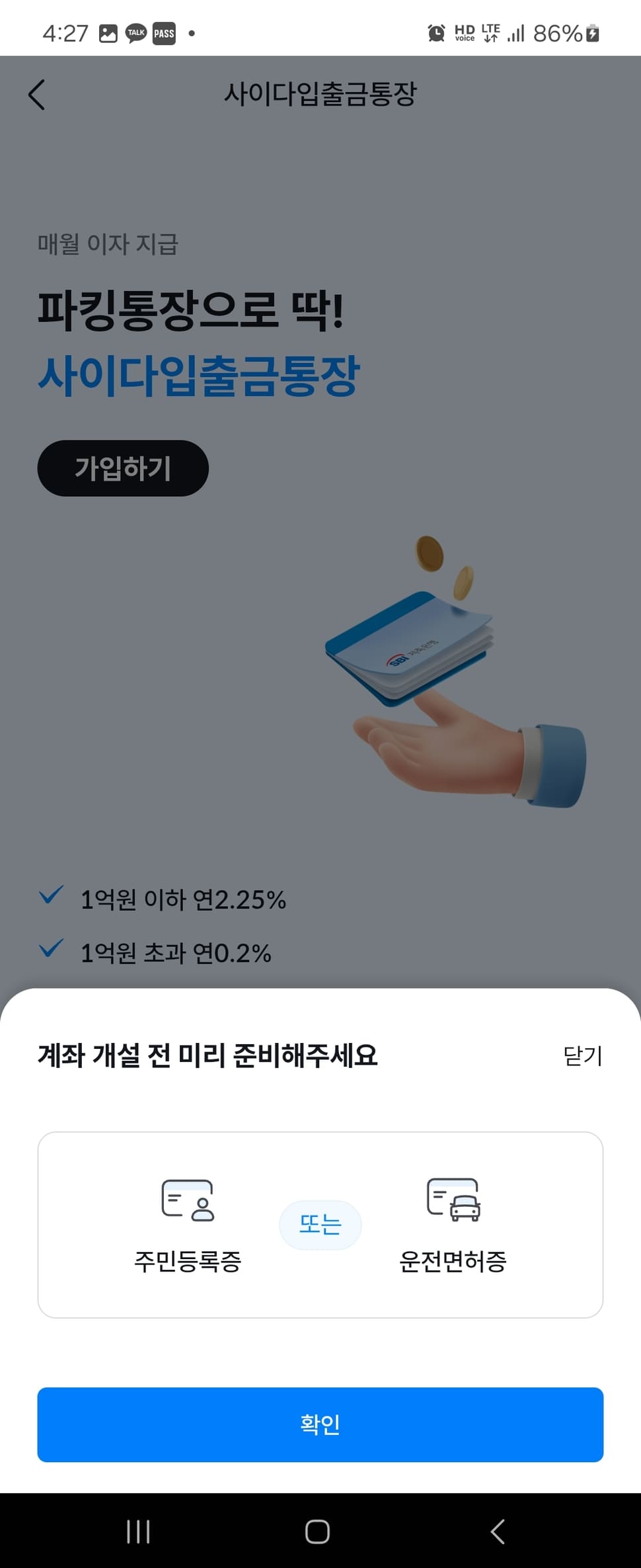Tap the 가입하기 sign-up button
Image resolution: width=641 pixels, height=1568 pixels.
coord(123,468)
